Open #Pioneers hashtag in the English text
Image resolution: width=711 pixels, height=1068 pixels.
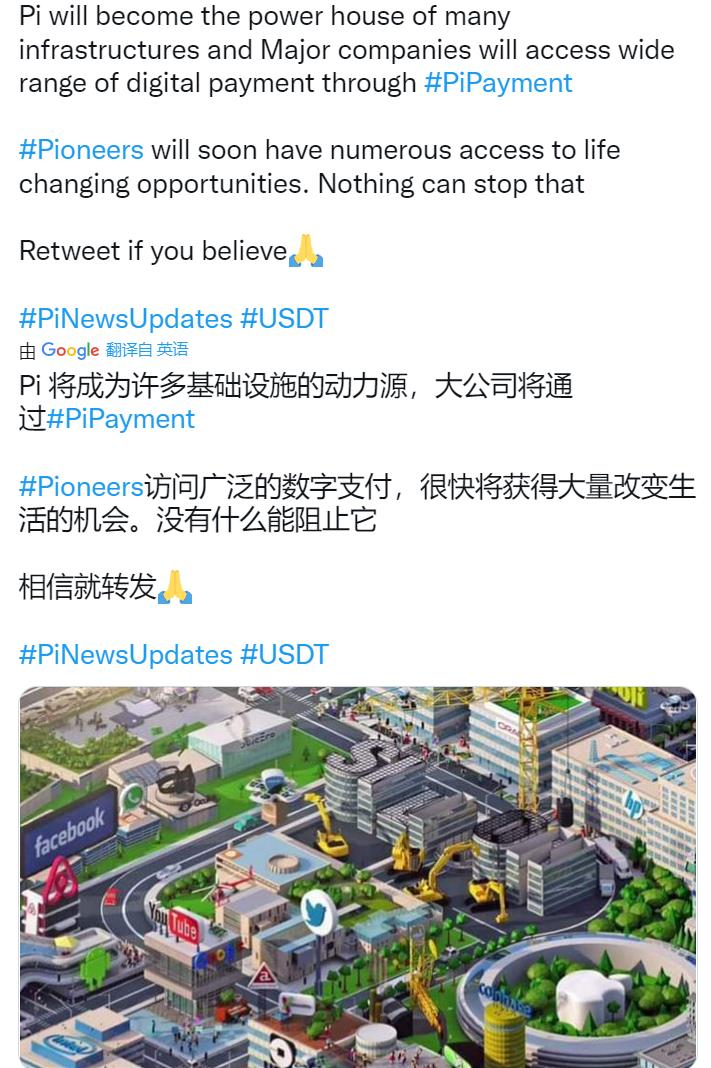81,150
